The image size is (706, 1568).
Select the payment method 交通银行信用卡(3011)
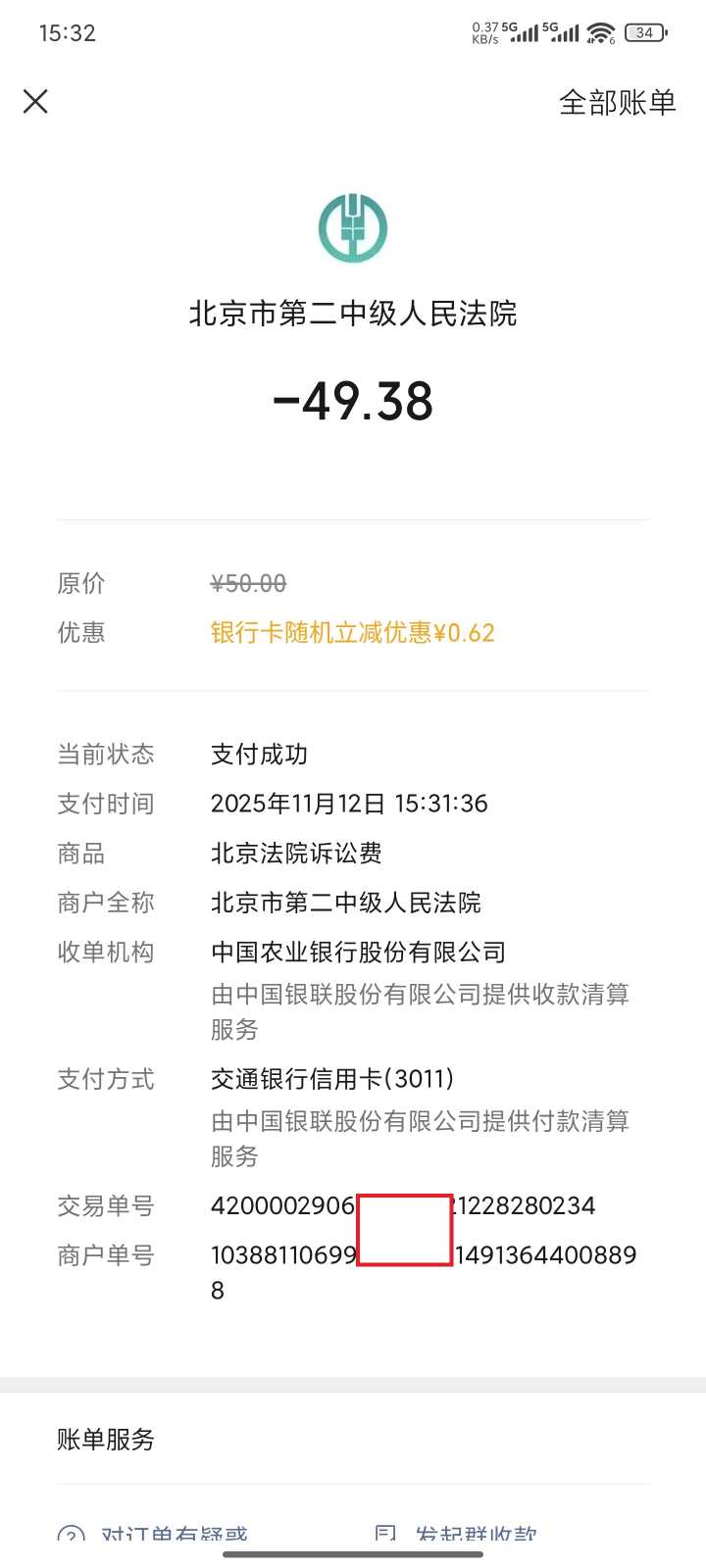[331, 1078]
